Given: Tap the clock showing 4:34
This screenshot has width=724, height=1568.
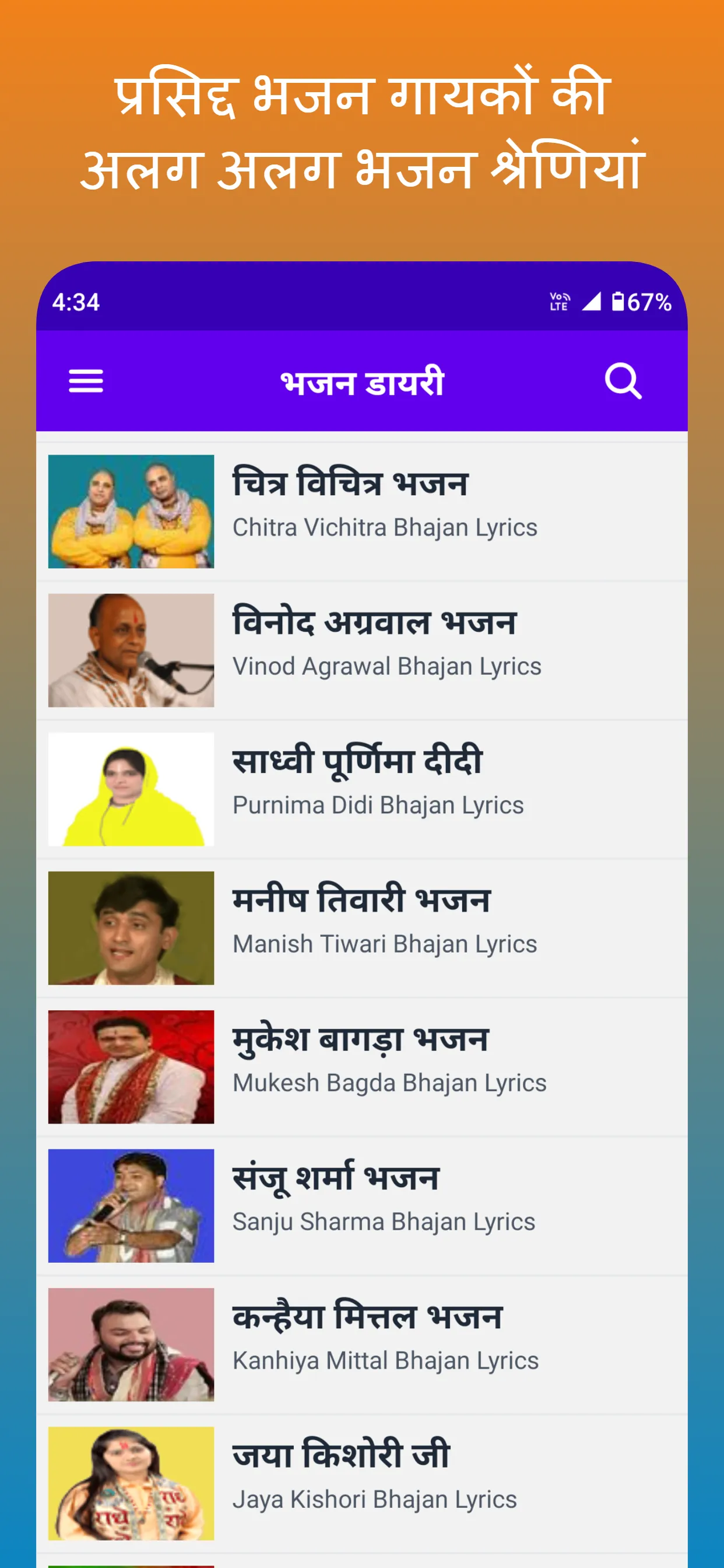Looking at the screenshot, I should click(x=75, y=302).
